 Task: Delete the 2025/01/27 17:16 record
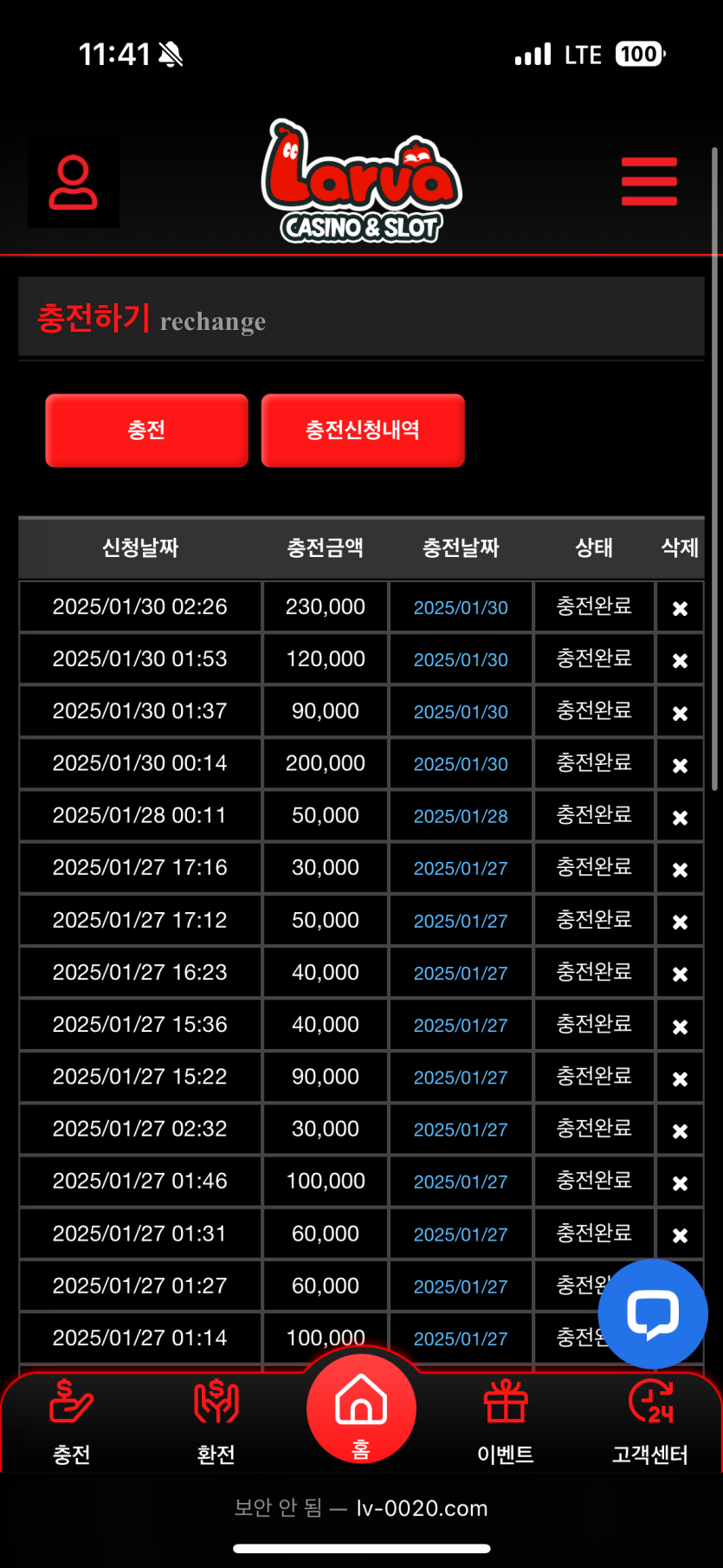click(x=680, y=869)
